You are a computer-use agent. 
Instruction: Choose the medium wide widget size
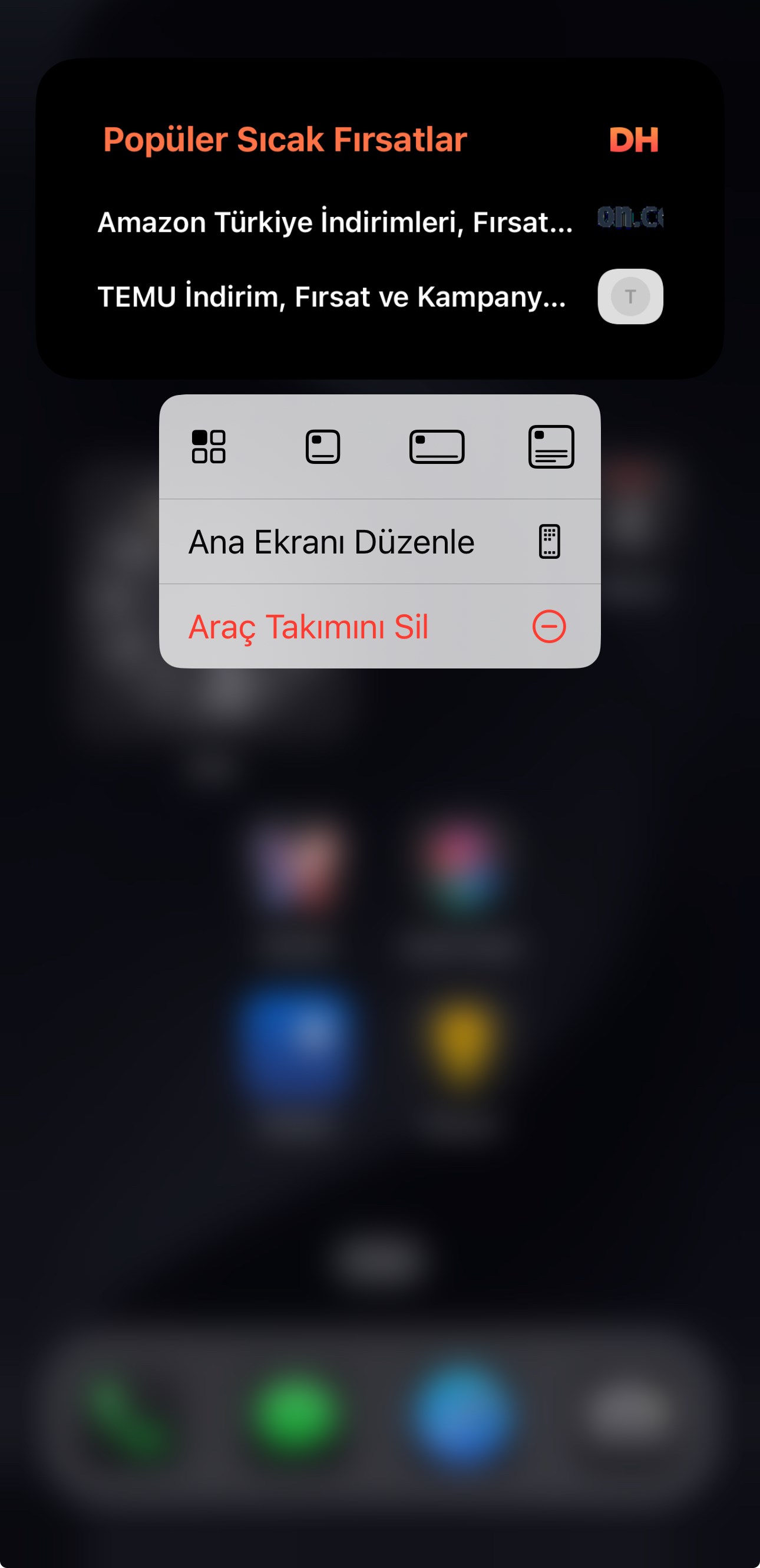437,447
